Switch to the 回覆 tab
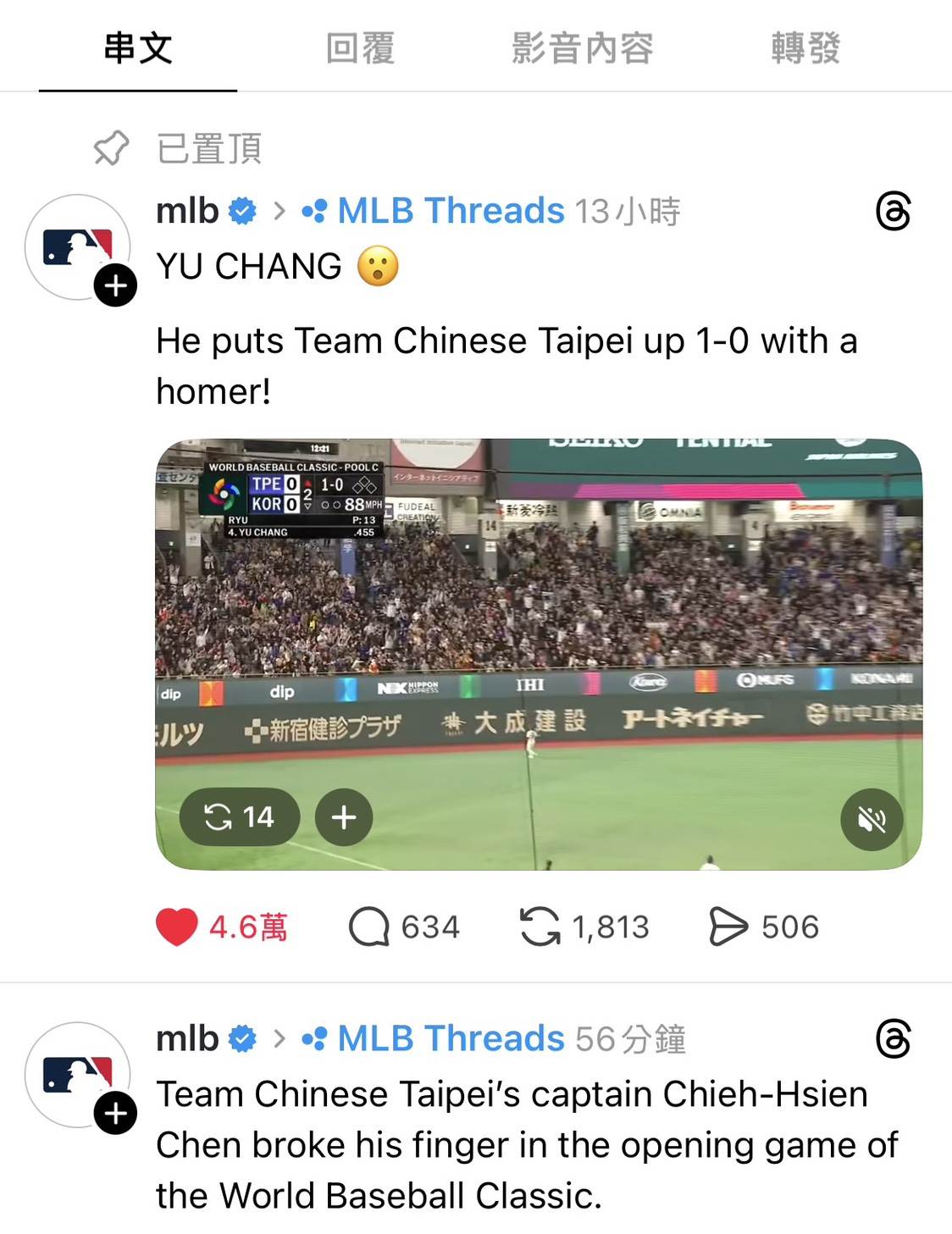952x1234 pixels. pyautogui.click(x=360, y=48)
